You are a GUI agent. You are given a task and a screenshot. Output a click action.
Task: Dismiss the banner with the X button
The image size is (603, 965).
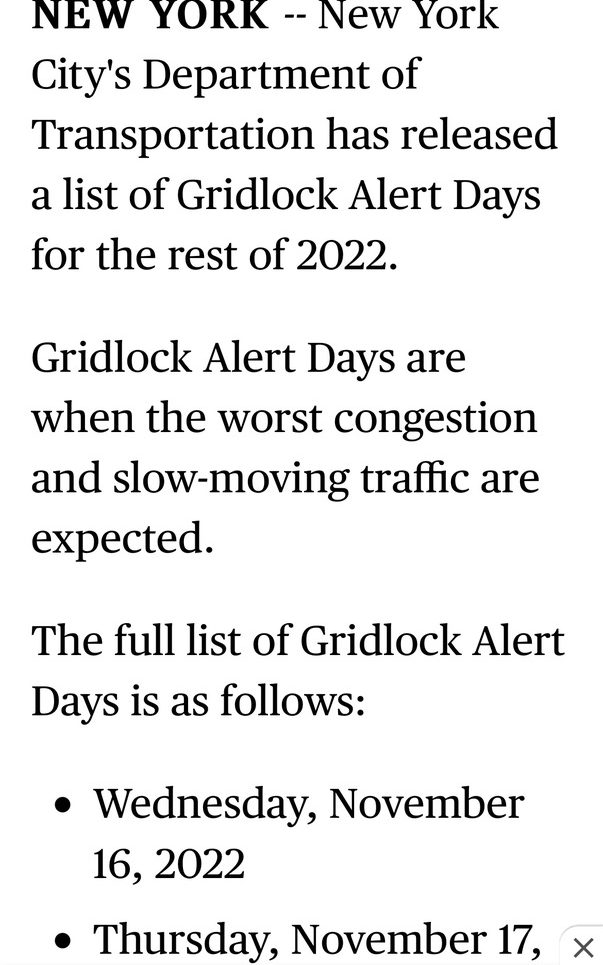(x=583, y=946)
